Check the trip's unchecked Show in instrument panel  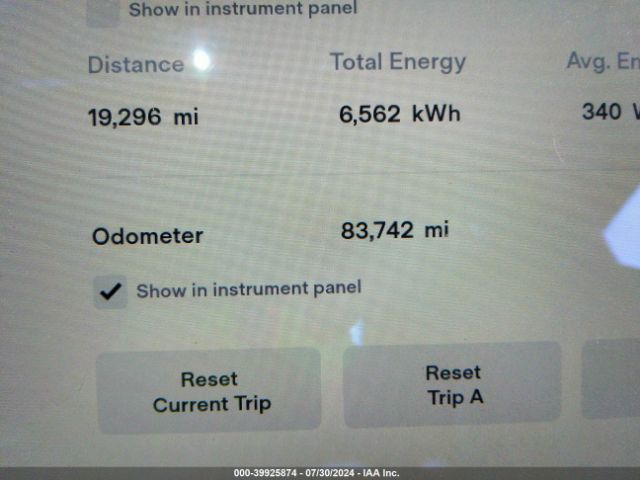[x=103, y=12]
